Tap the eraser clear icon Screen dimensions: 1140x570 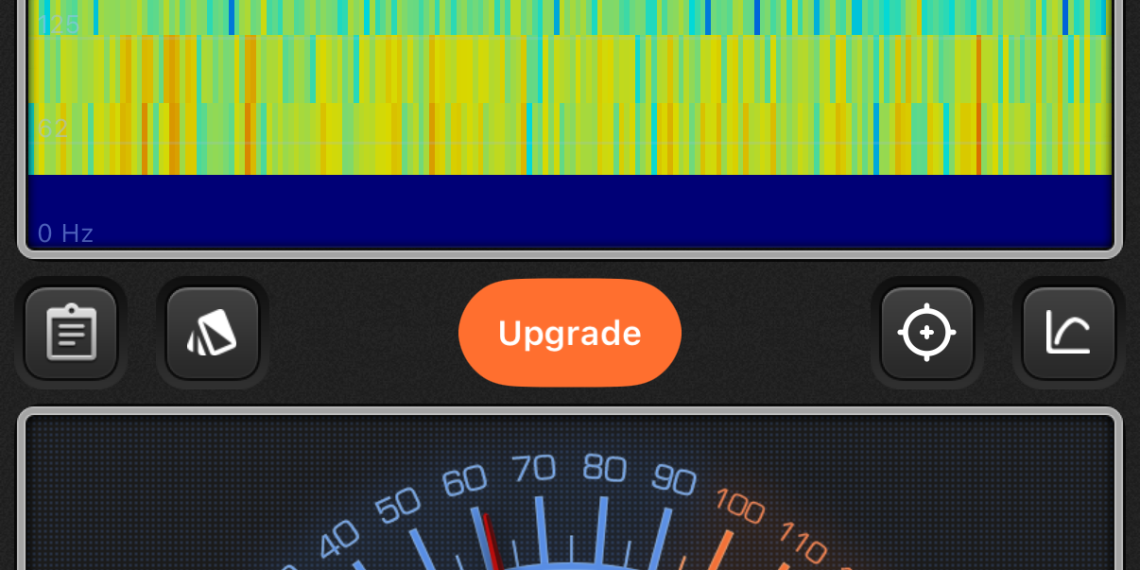pos(213,333)
